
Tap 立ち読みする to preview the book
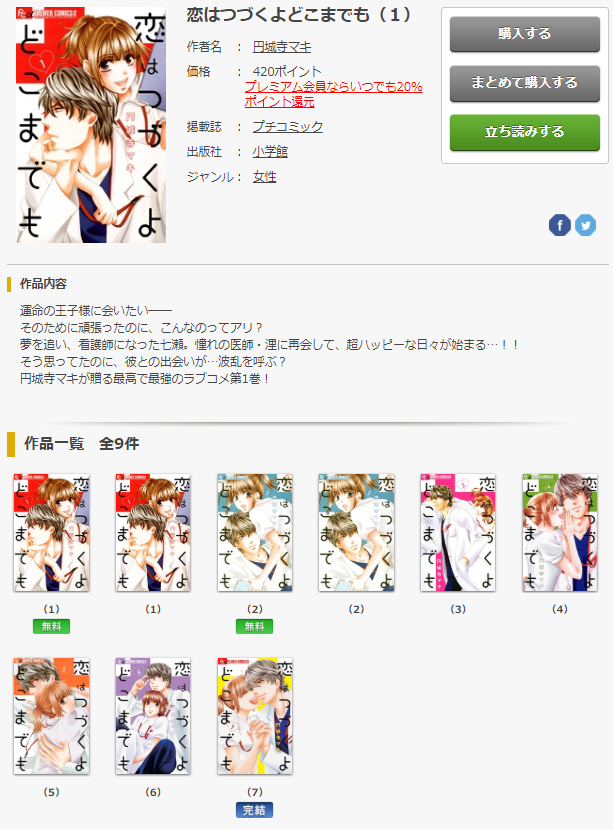tap(524, 132)
